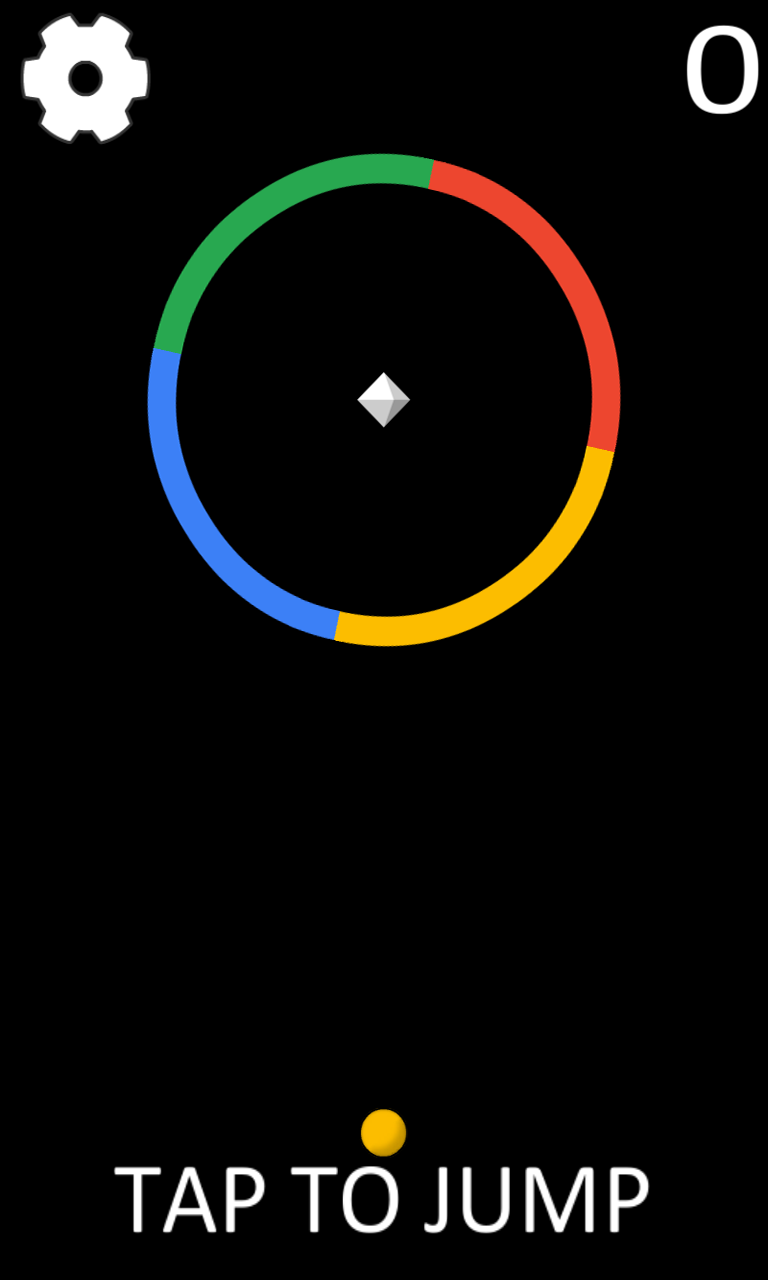Select the diamond collectible inside the ring
This screenshot has width=768, height=1280.
point(384,400)
